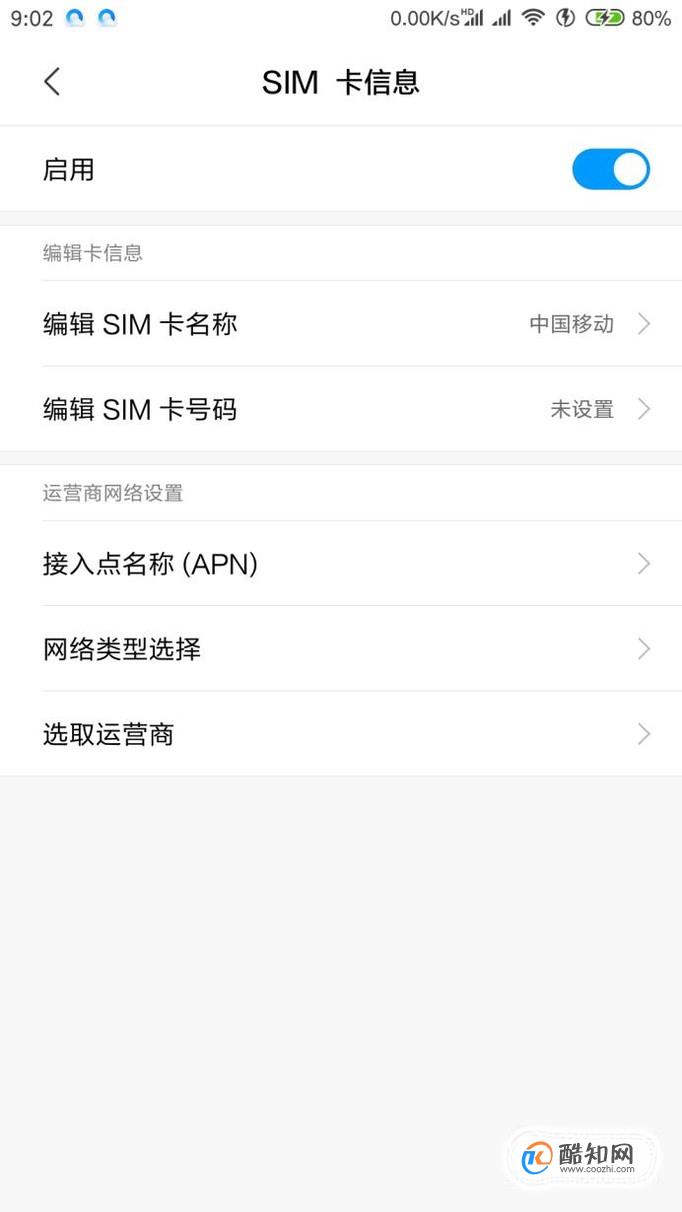Disable the 启用 SIM switch
This screenshot has width=682, height=1212.
(610, 169)
